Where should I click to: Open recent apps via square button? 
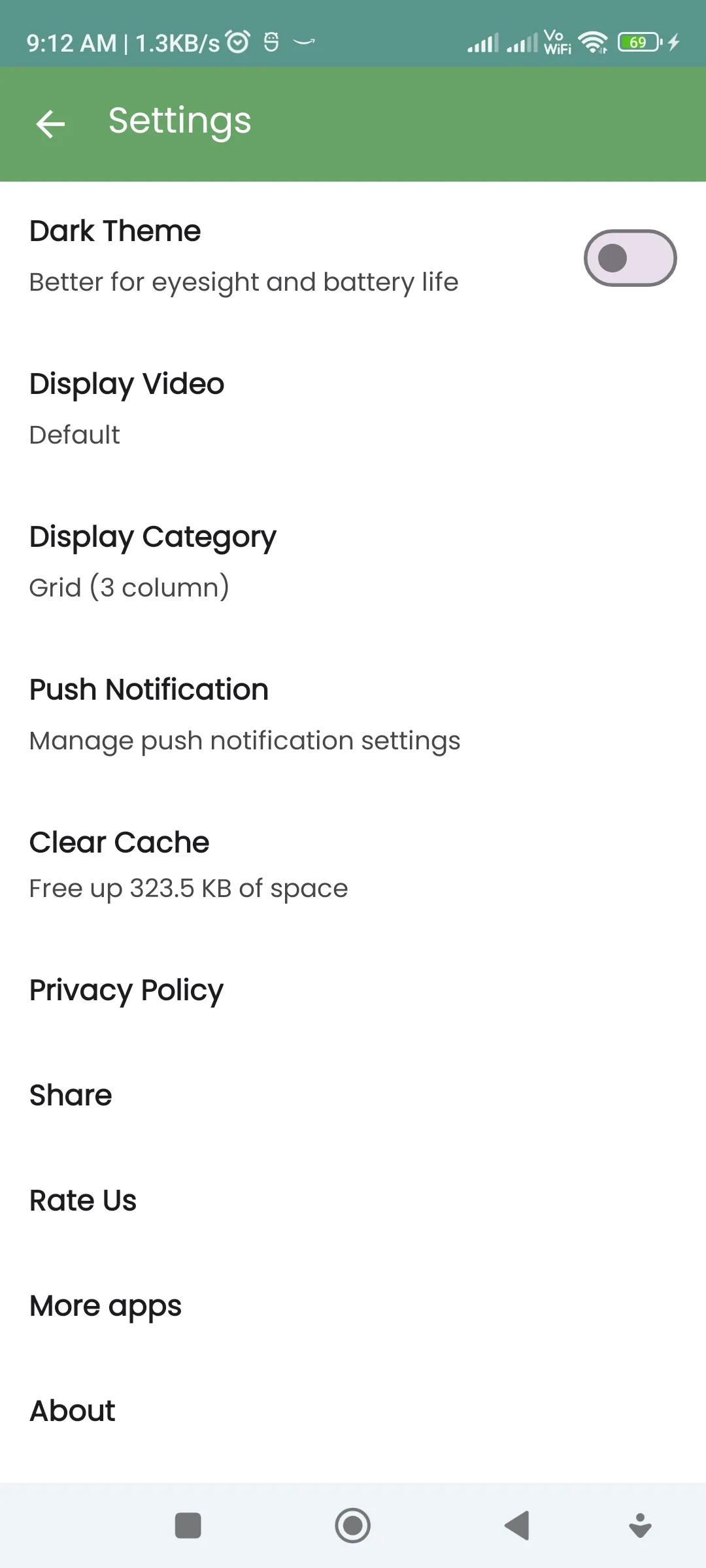point(188,1526)
